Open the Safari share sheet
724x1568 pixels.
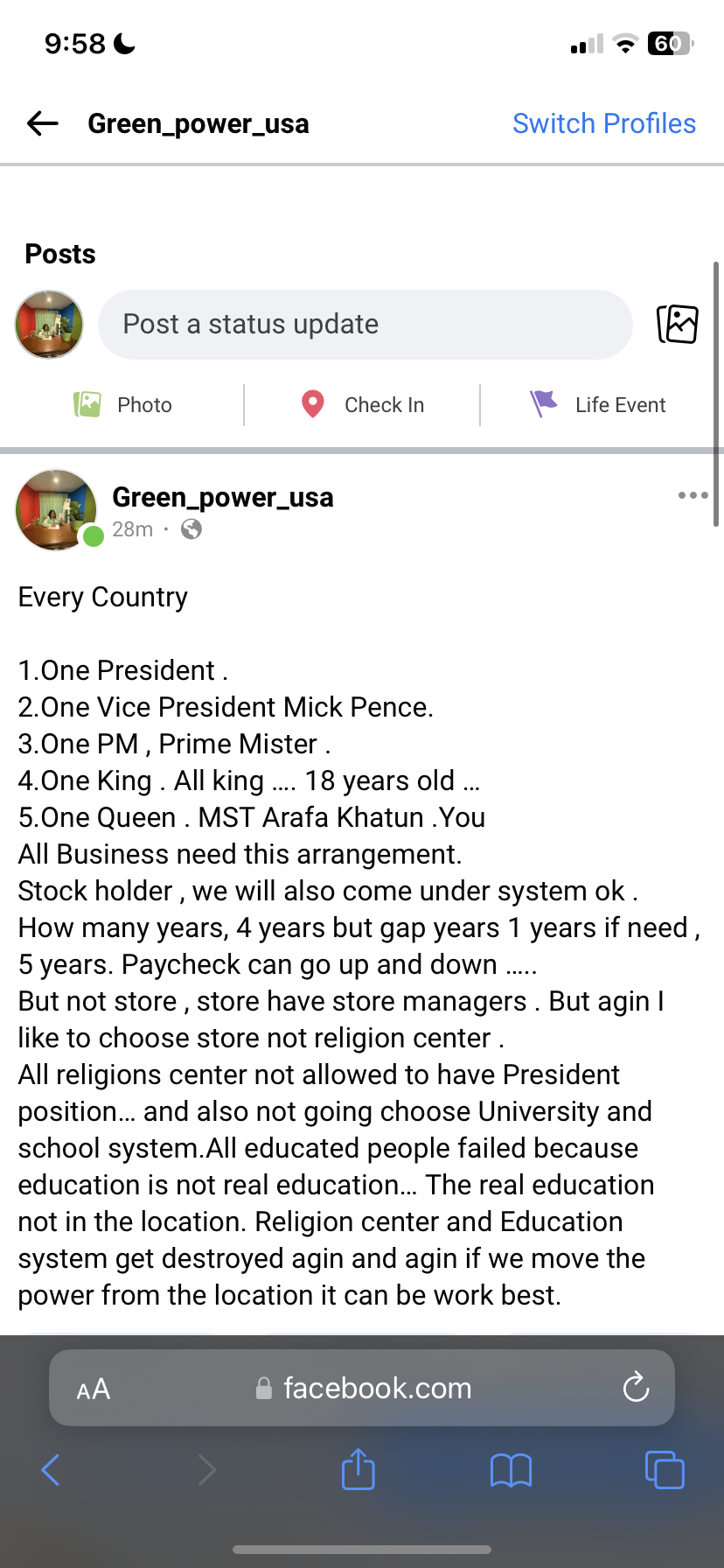point(359,1469)
